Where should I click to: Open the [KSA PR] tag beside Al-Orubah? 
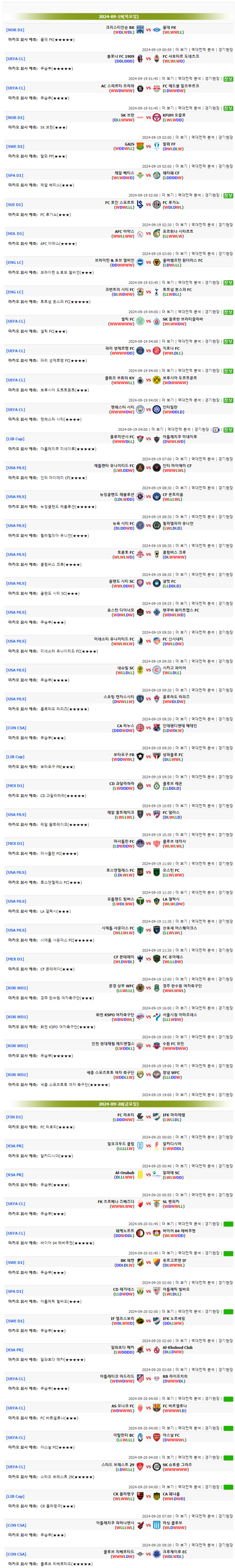(15, 1175)
